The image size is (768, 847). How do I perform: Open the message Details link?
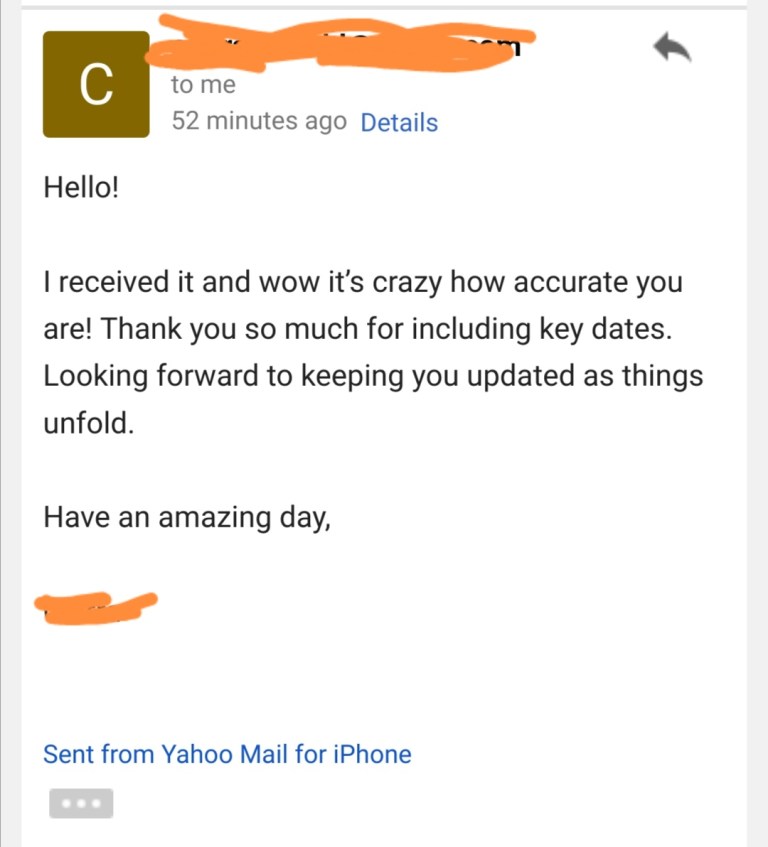click(399, 122)
